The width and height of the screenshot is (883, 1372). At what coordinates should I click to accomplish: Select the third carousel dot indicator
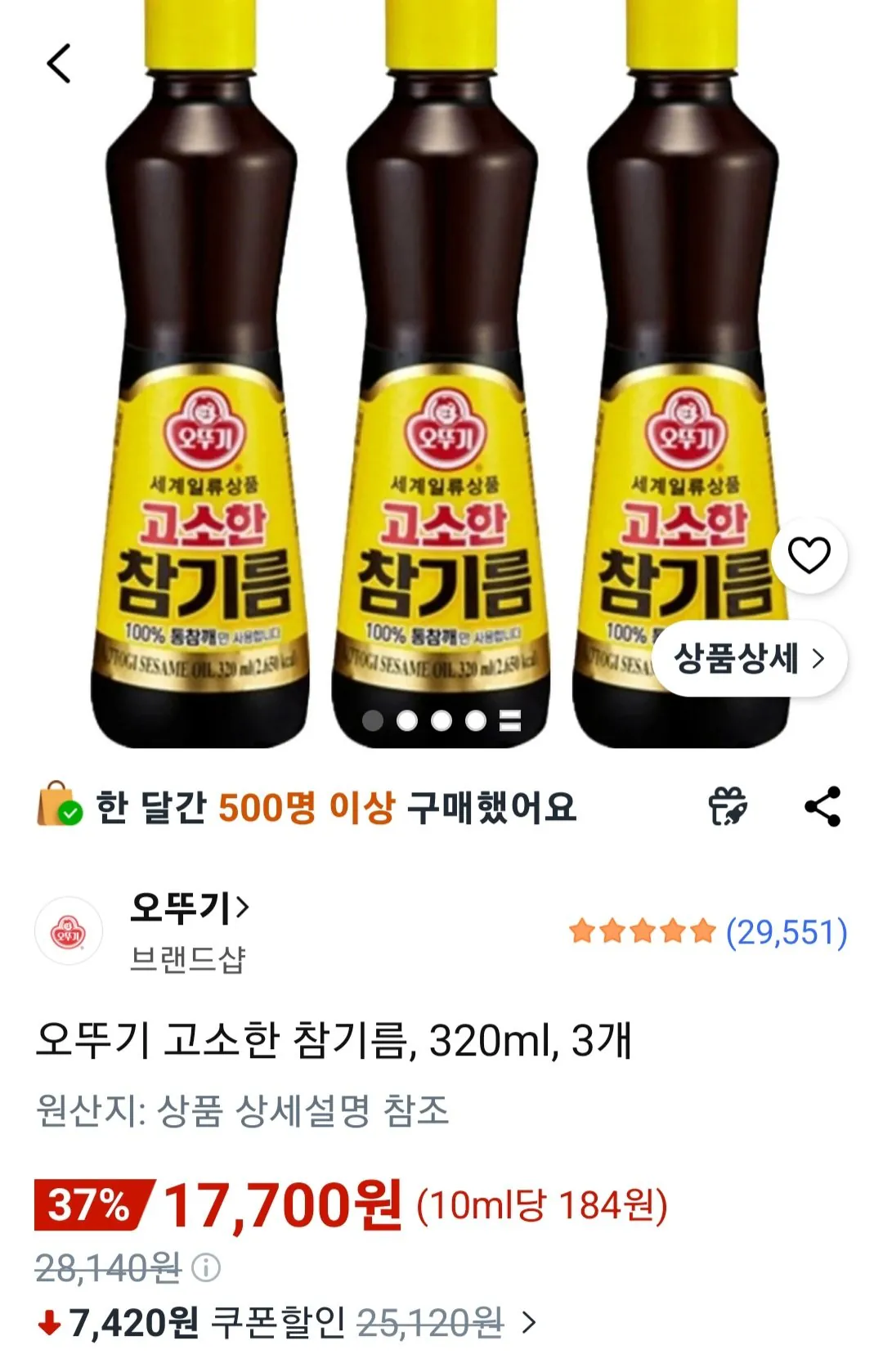pyautogui.click(x=442, y=721)
